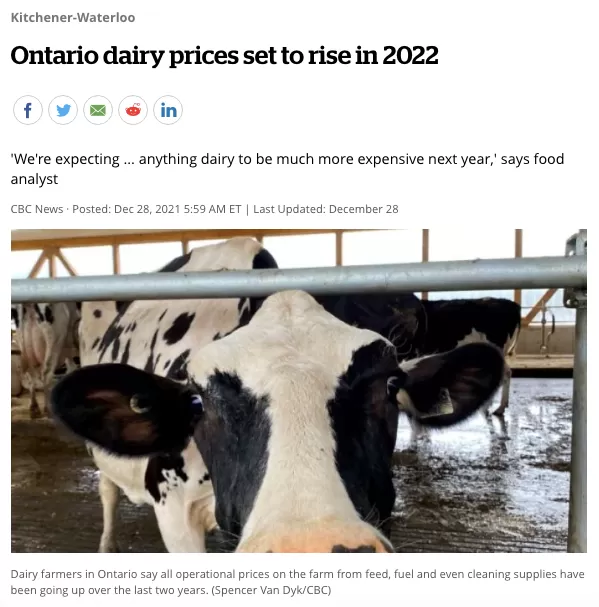Screen dimensions: 599x607
Task: Share the article on Twitter
Action: pyautogui.click(x=63, y=110)
